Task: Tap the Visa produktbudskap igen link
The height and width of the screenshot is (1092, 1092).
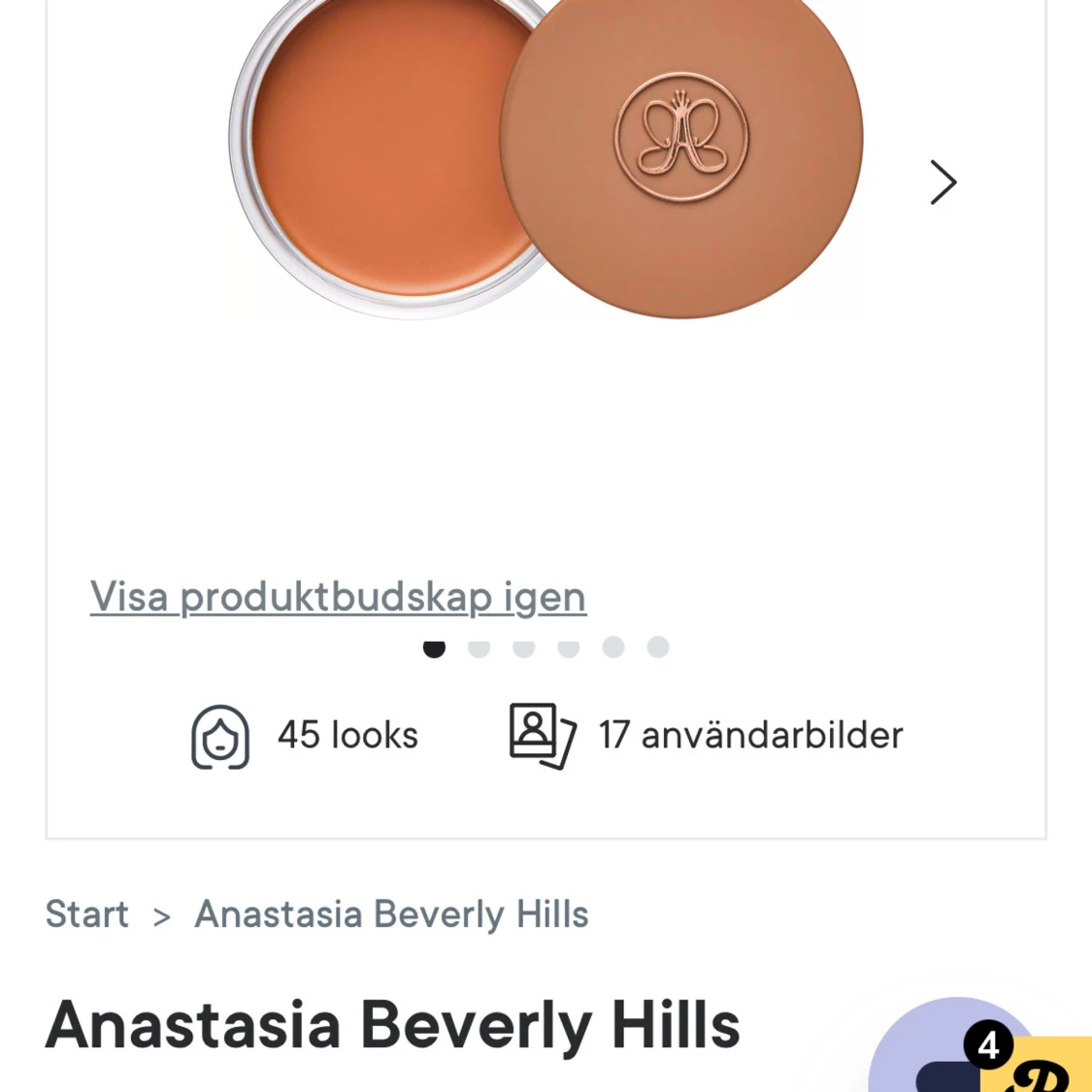Action: pos(338,597)
